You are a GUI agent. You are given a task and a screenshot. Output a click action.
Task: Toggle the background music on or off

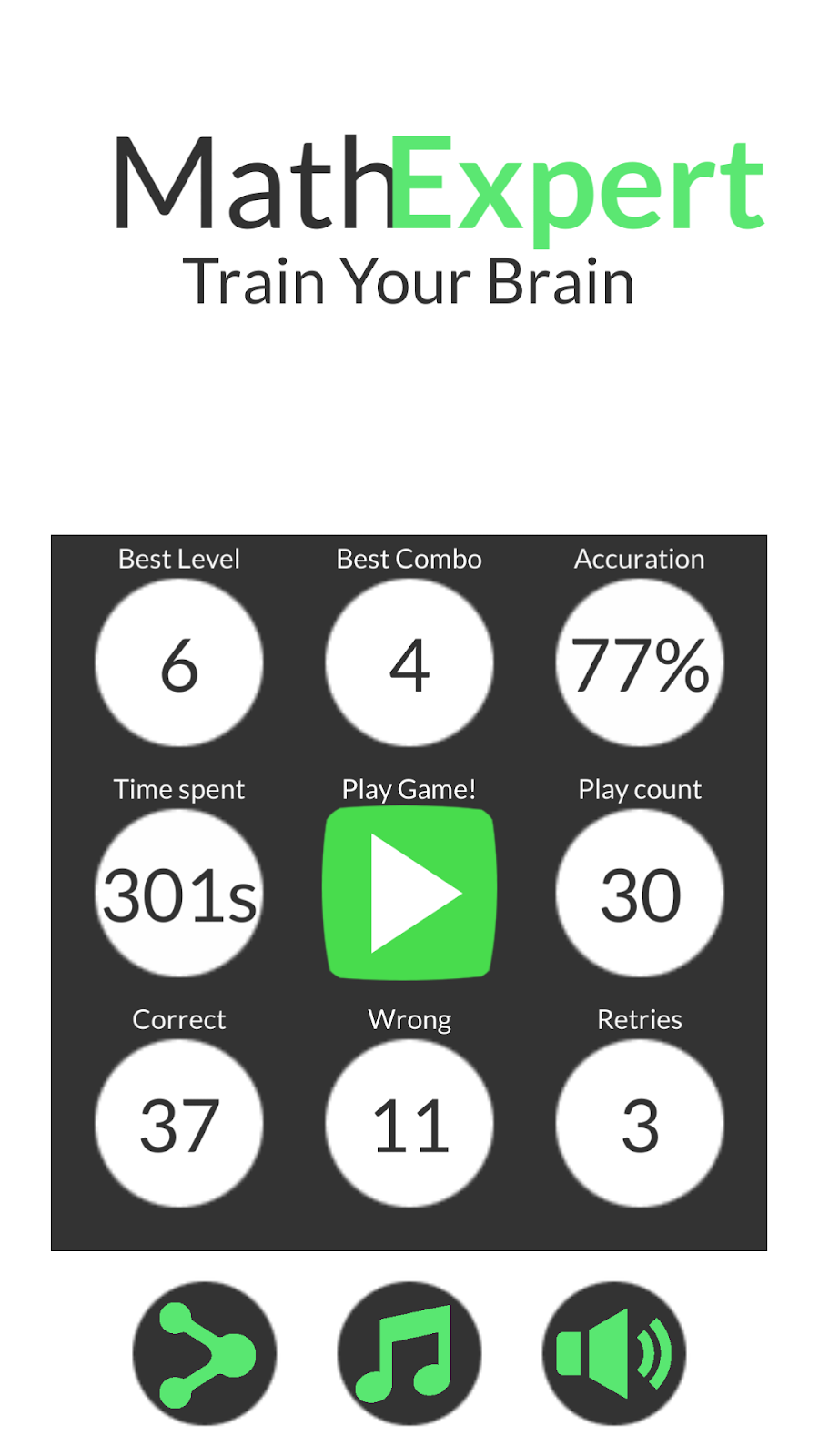[x=409, y=1353]
